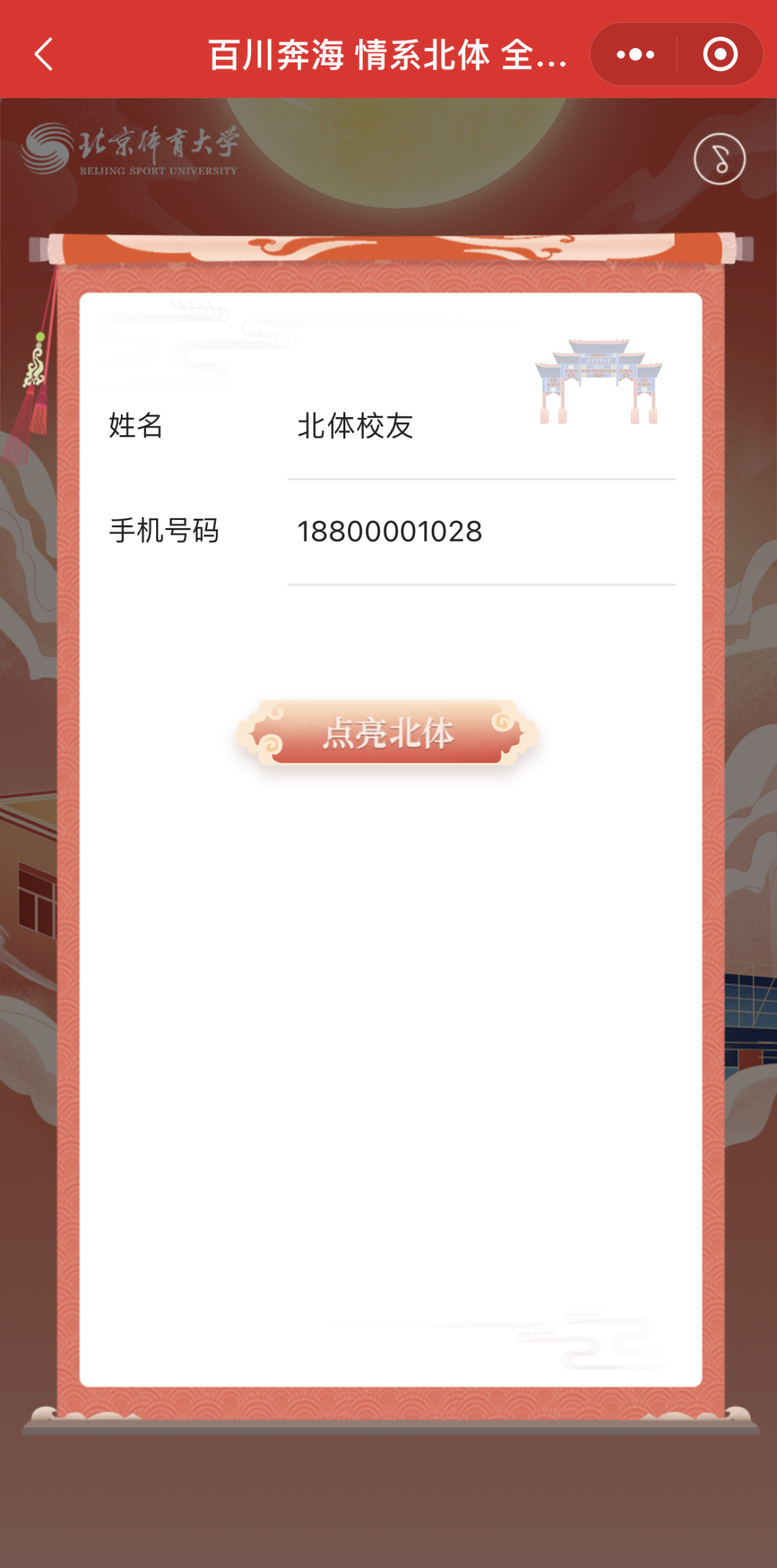Toggle the background music note icon
Viewport: 777px width, 1568px height.
pos(719,159)
